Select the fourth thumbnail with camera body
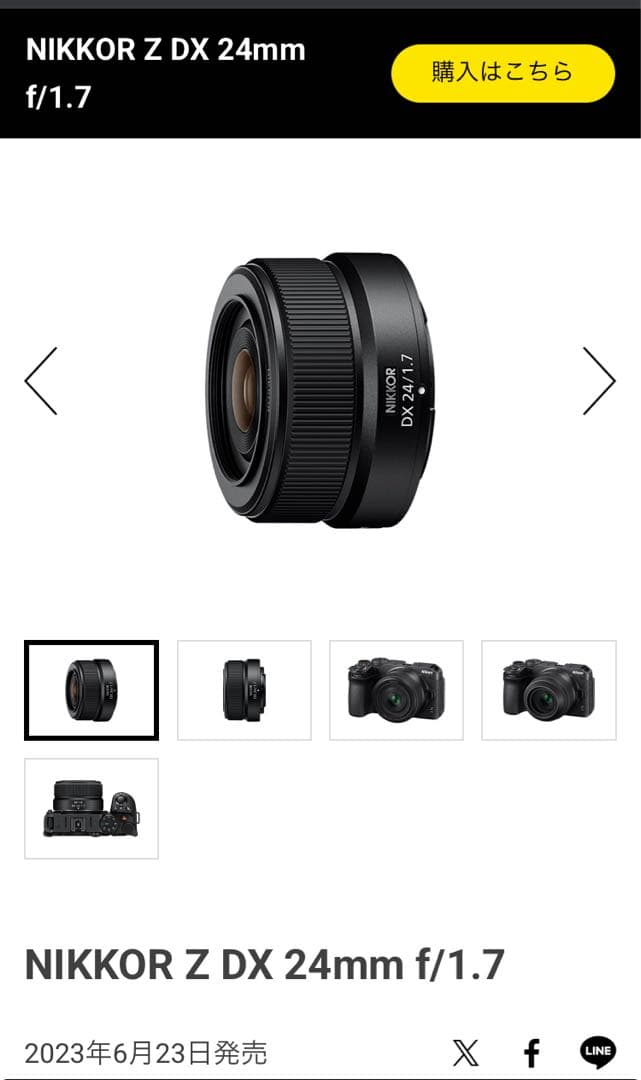This screenshot has width=641, height=1080. tap(548, 690)
